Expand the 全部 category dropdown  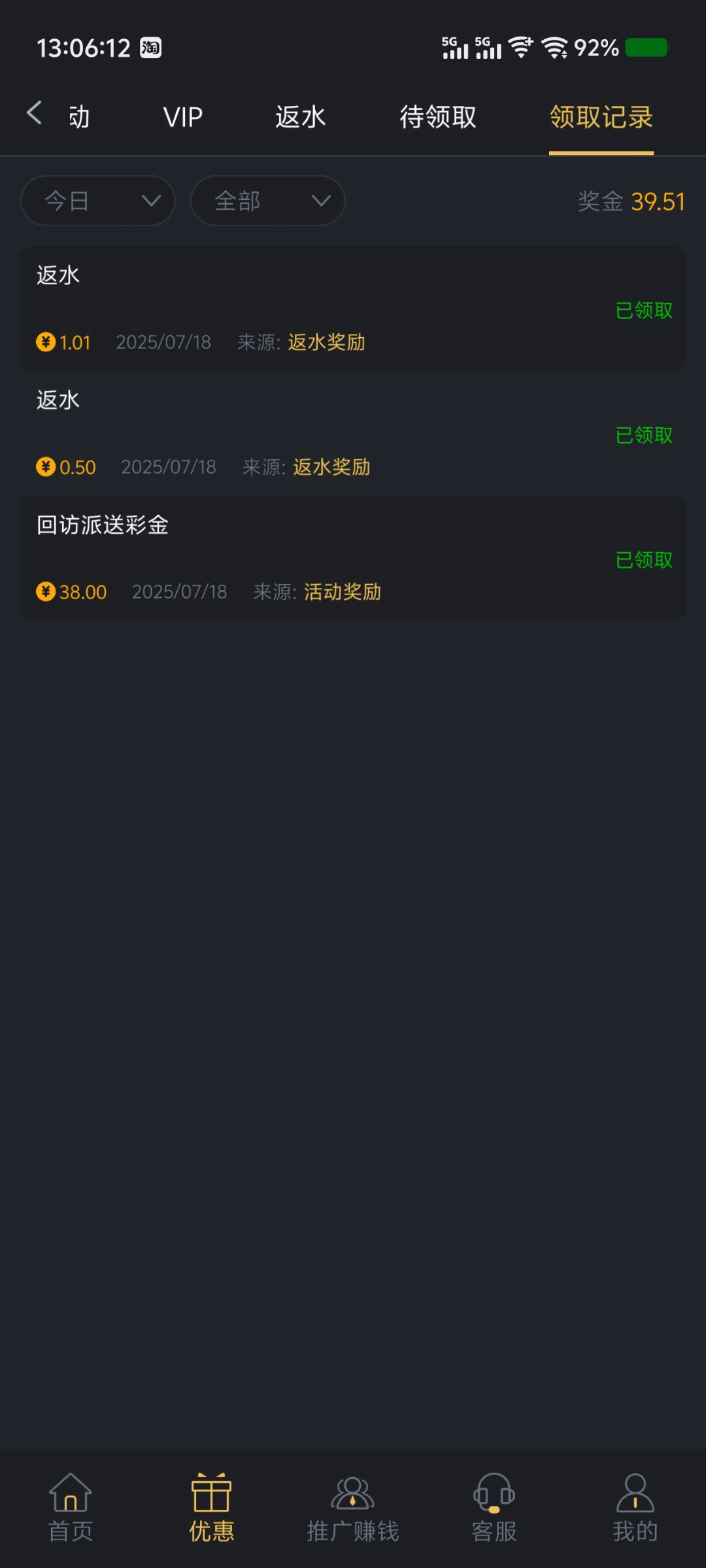(x=267, y=201)
